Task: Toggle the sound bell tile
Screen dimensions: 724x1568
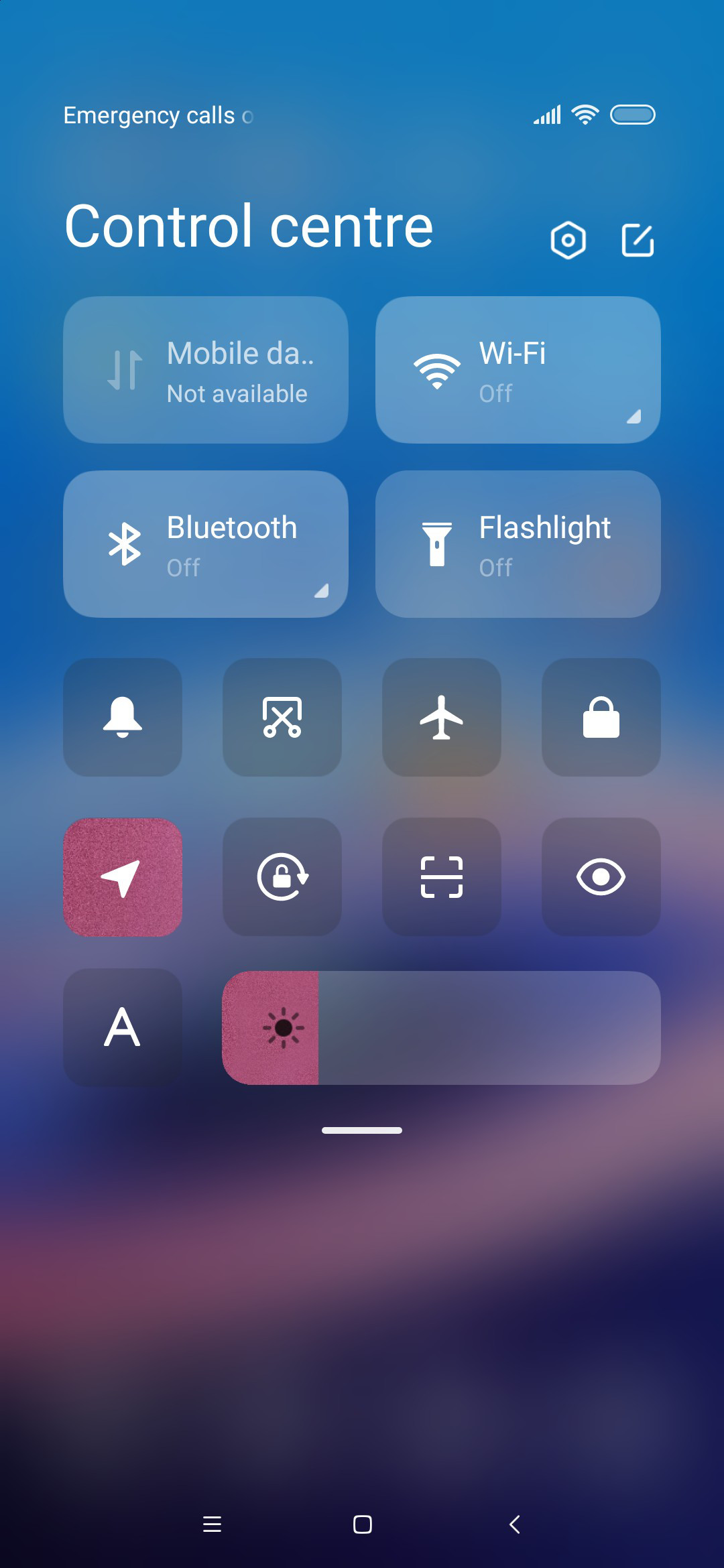Action: tap(123, 717)
